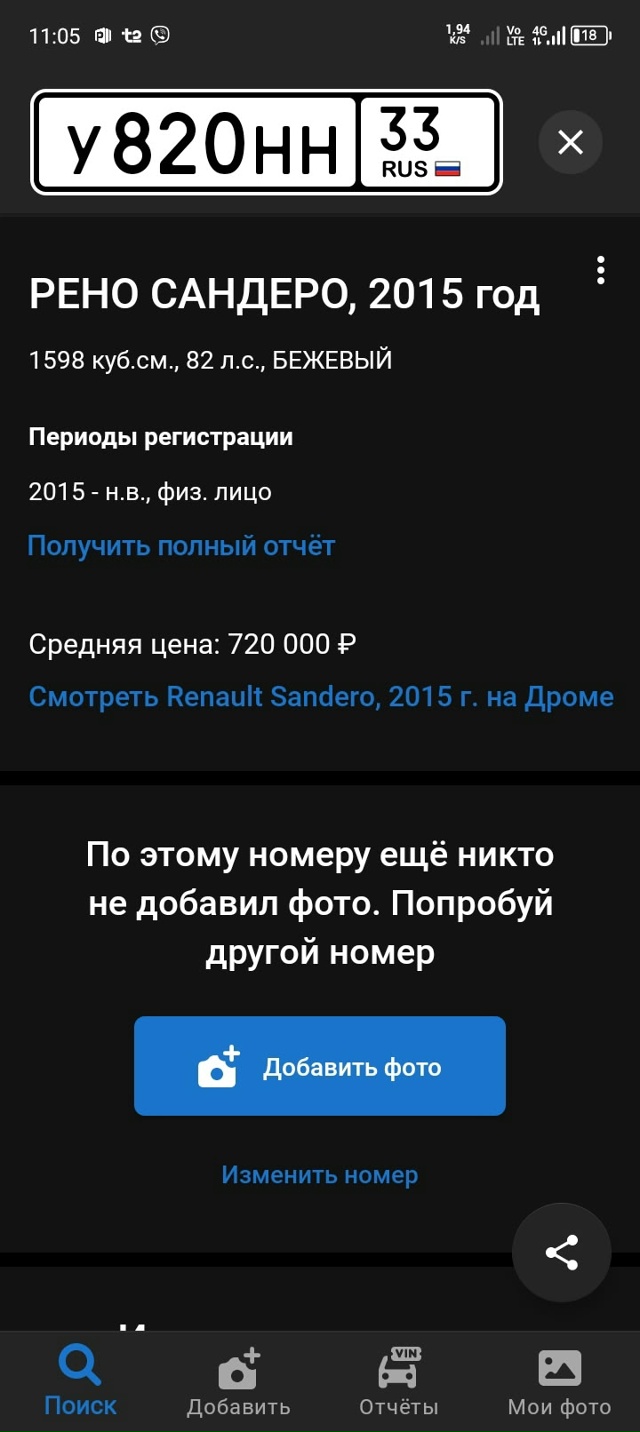This screenshot has height=1432, width=640.
Task: Go to the Добавить tab
Action: (x=239, y=1381)
